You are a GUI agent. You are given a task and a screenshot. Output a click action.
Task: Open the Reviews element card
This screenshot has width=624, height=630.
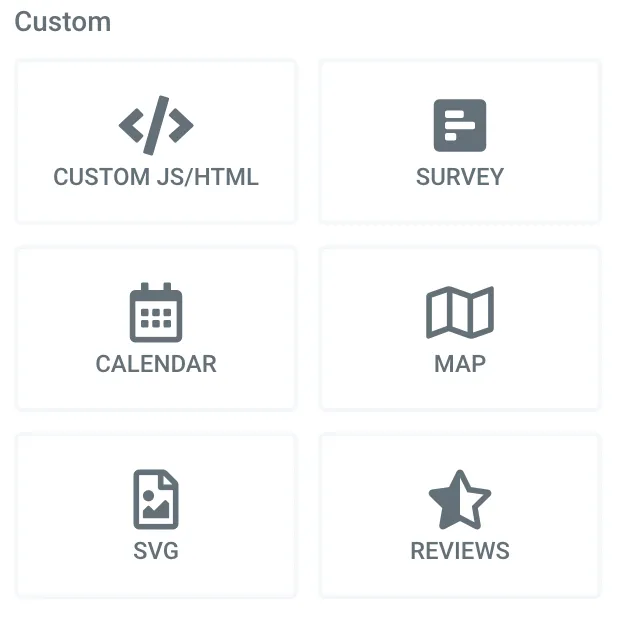(459, 516)
